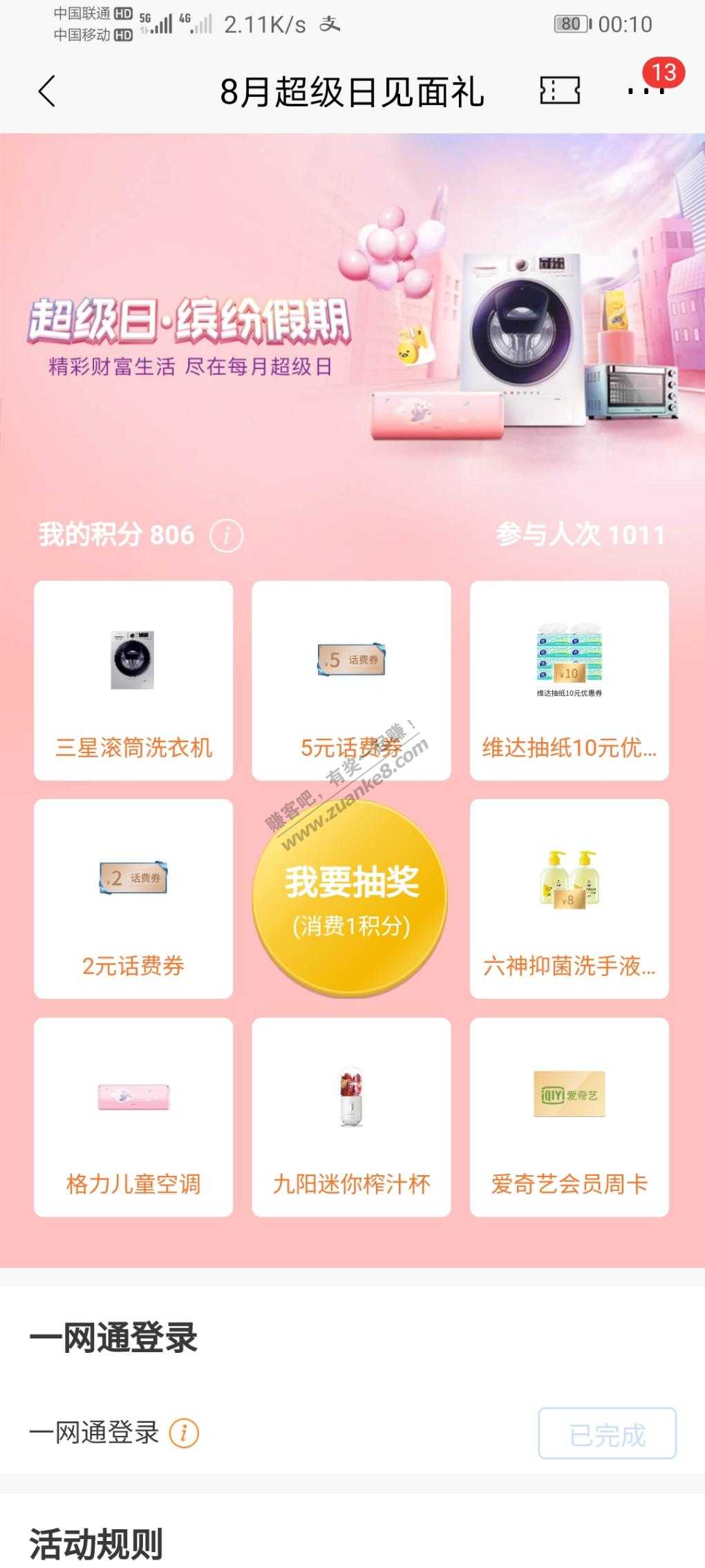
Task: Show info about 我的积分 points
Action: [x=226, y=535]
